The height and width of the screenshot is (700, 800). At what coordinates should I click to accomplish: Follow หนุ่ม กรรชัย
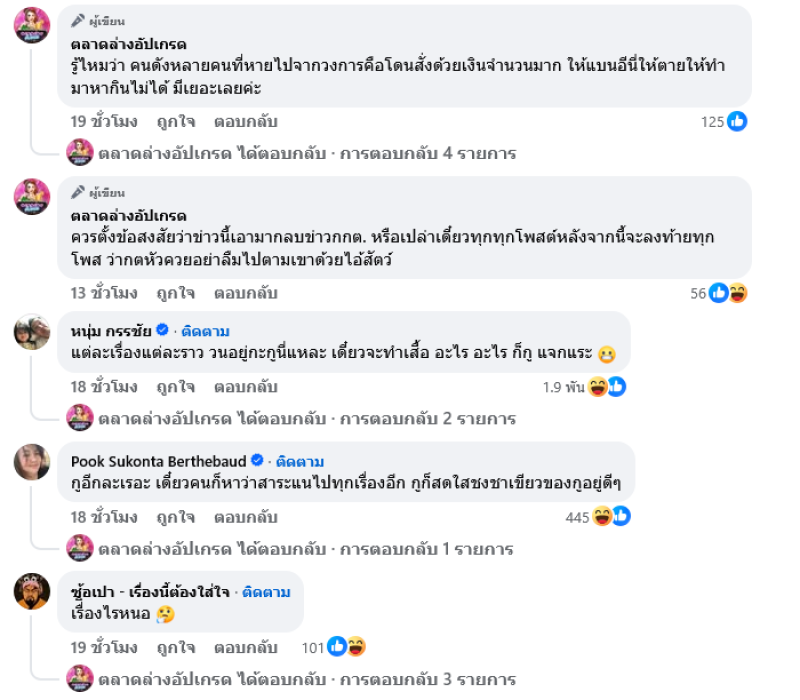tap(205, 330)
